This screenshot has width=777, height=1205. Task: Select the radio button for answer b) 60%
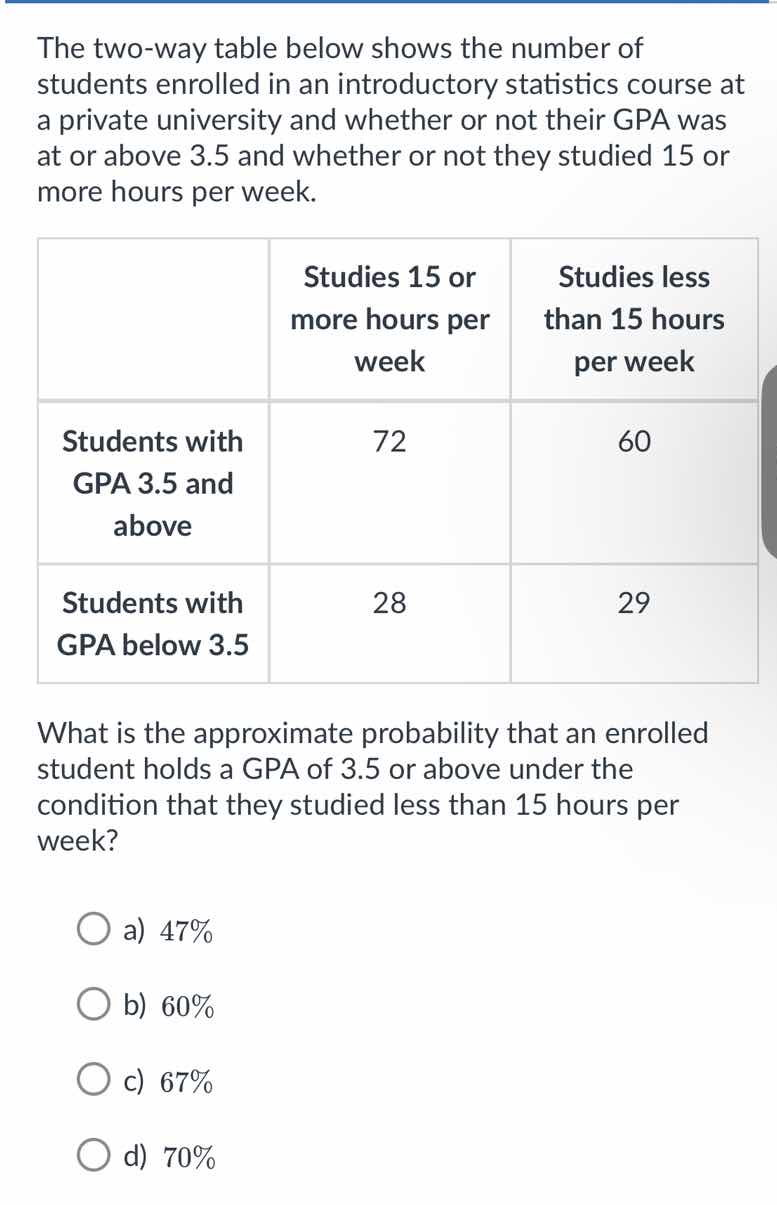tap(94, 1004)
